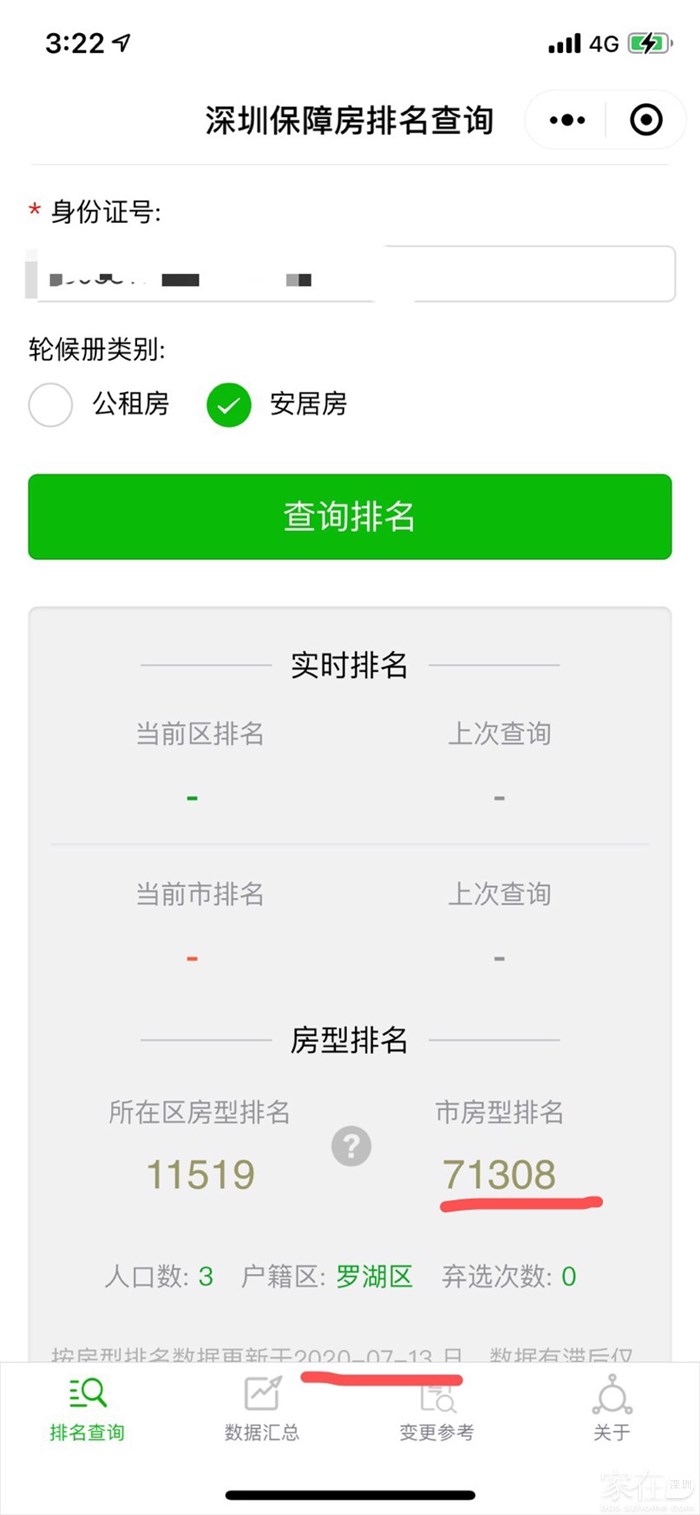The width and height of the screenshot is (700, 1515).
Task: Switch to the 排名查询 tab
Action: pyautogui.click(x=87, y=1408)
